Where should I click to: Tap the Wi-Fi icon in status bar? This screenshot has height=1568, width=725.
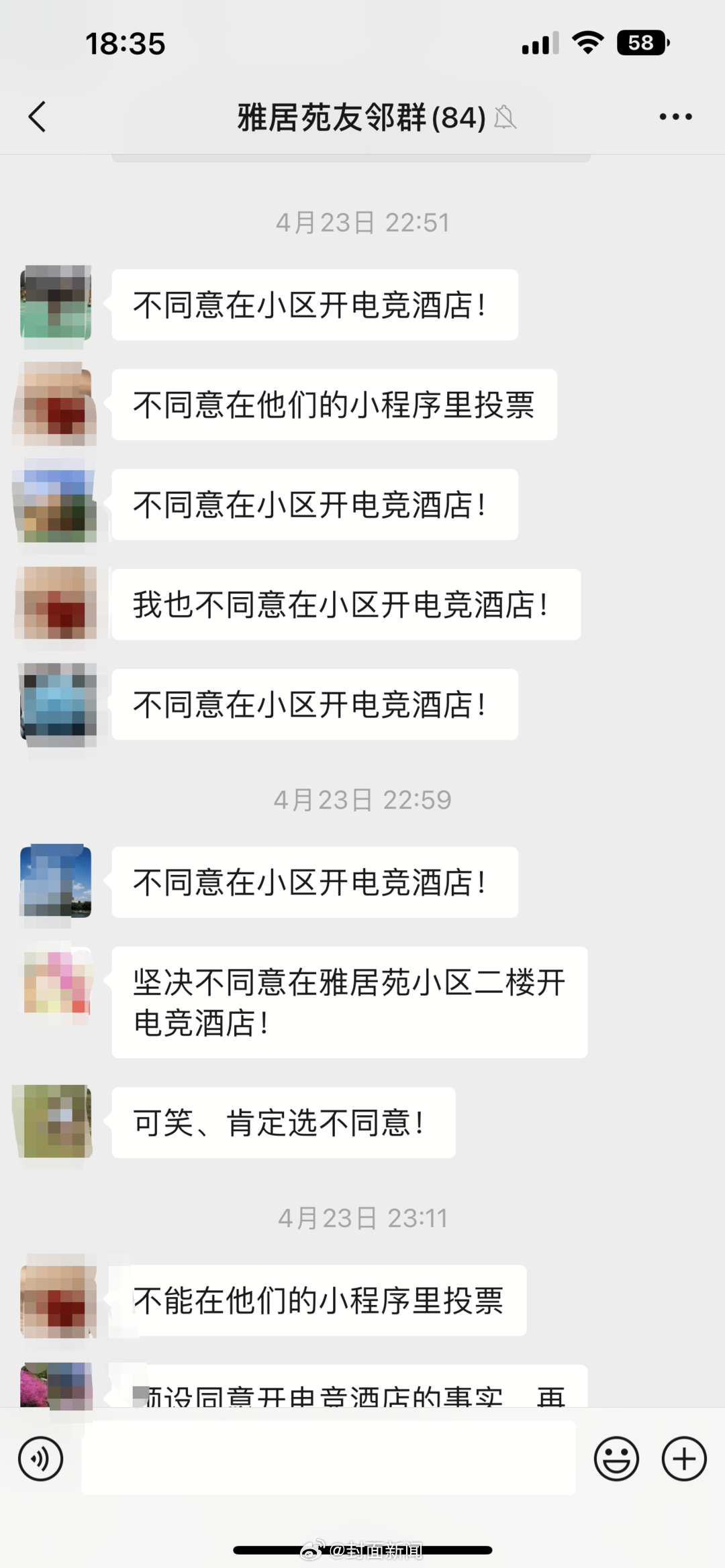pos(587,42)
